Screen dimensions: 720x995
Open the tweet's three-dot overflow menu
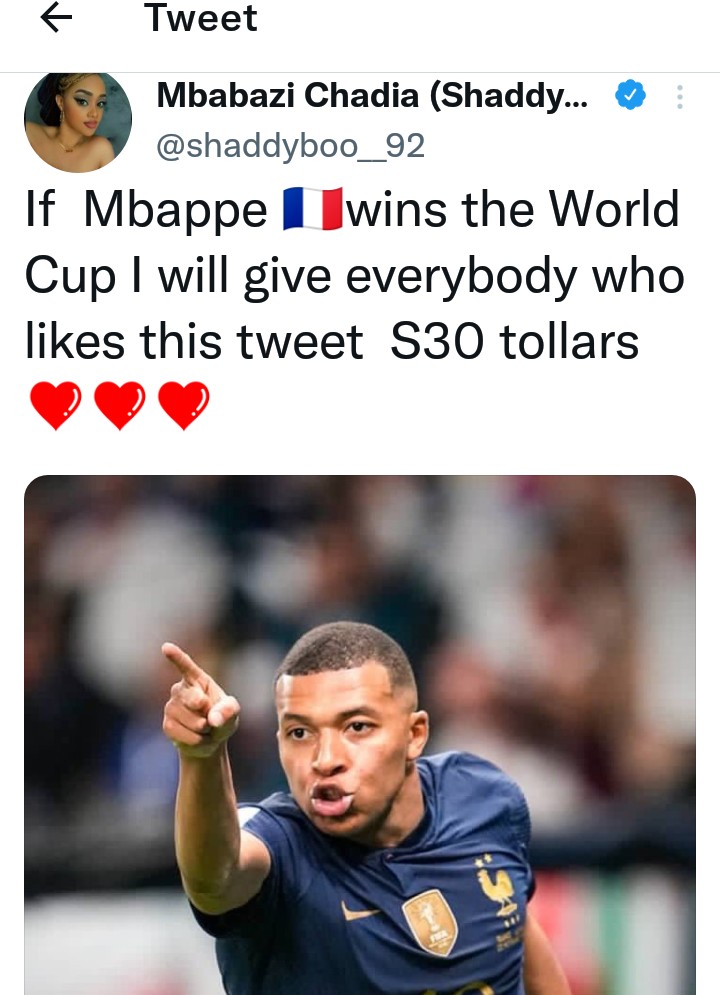[680, 97]
